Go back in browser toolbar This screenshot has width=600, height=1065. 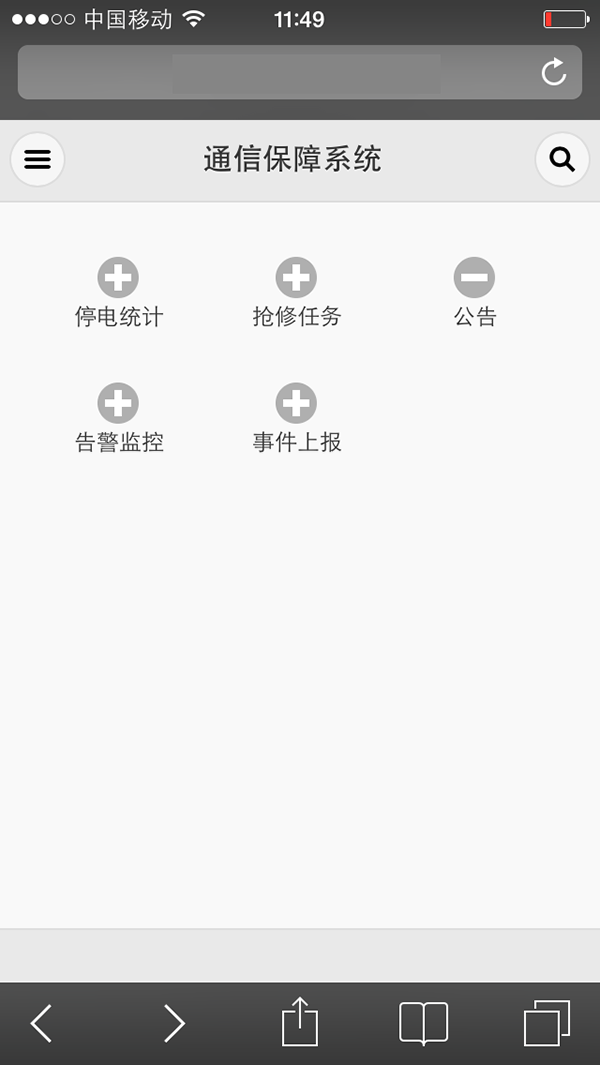(x=41, y=1023)
